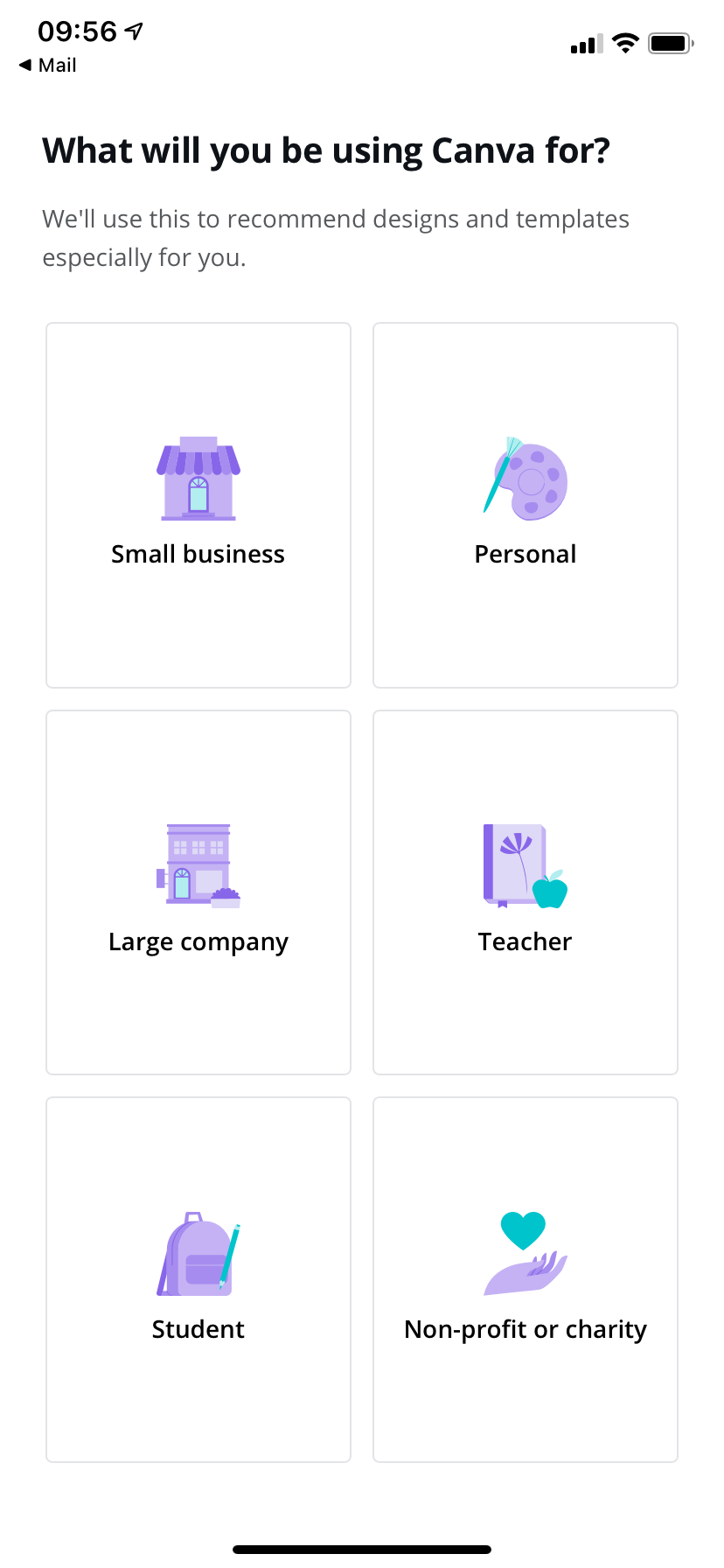The width and height of the screenshot is (724, 1568).
Task: Tap the Teacher text label
Action: [525, 941]
